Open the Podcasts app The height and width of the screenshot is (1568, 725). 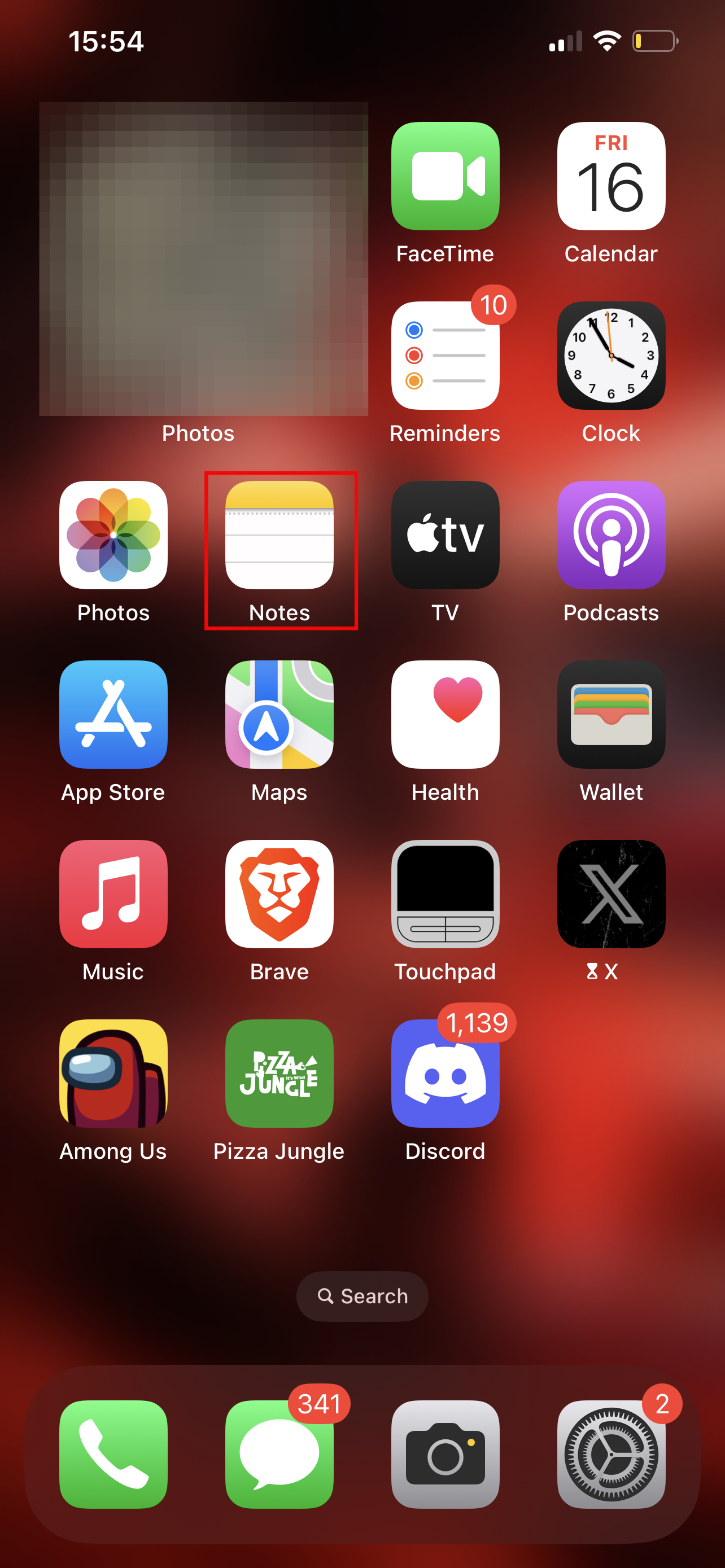tap(610, 535)
